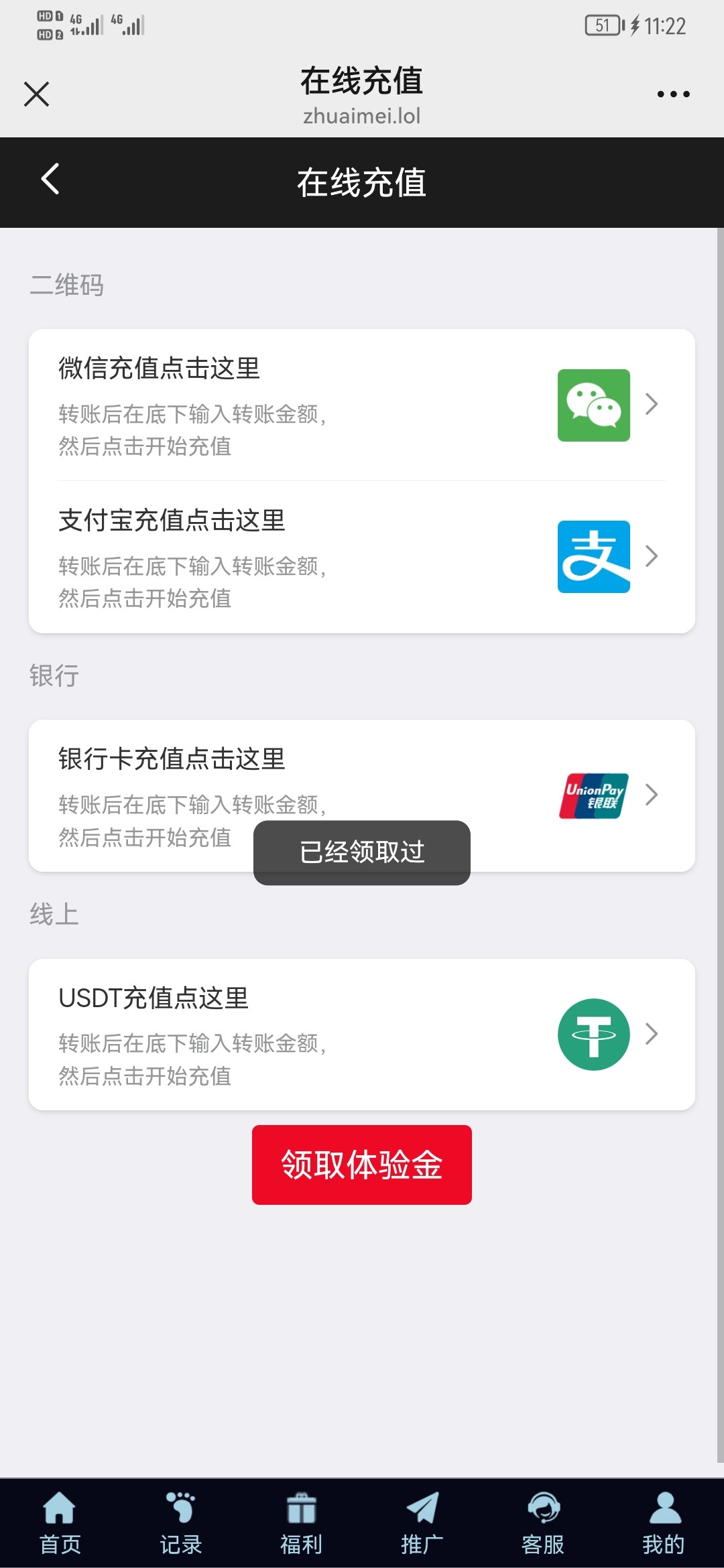Go to the 福利 benefits tab

(x=302, y=1523)
